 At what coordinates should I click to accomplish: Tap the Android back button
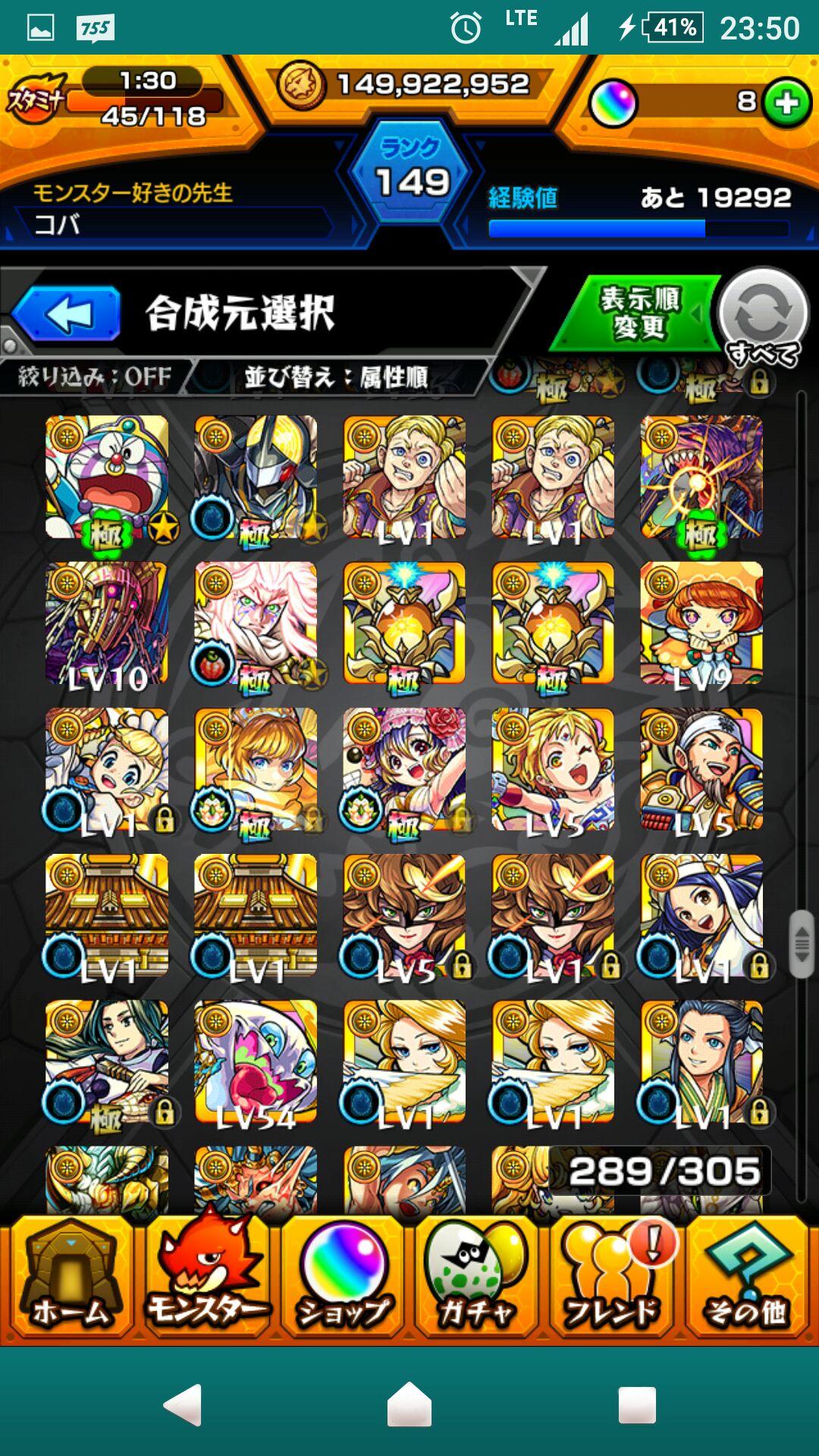tap(184, 1404)
